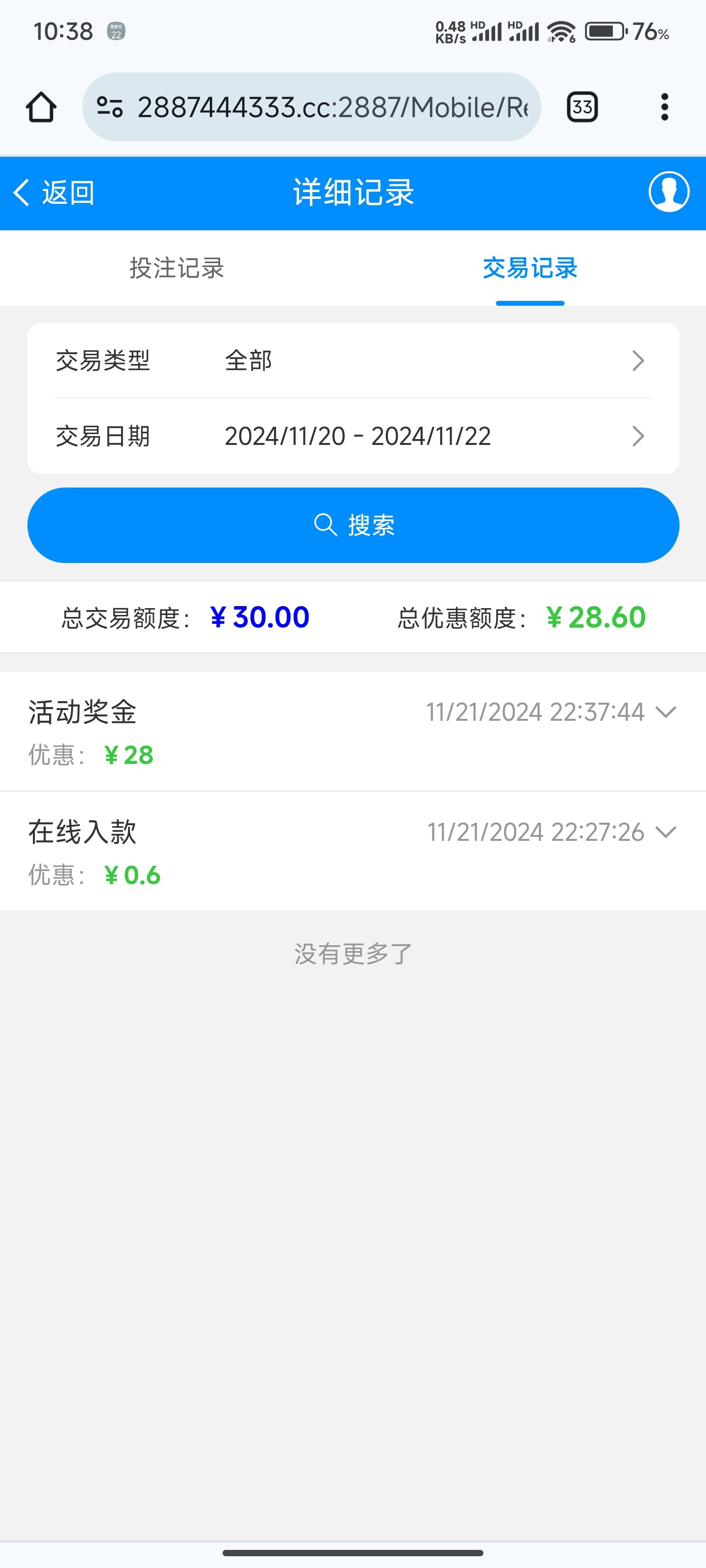Open the 交易类型 selection via its chevron
The width and height of the screenshot is (706, 1568).
(x=638, y=361)
